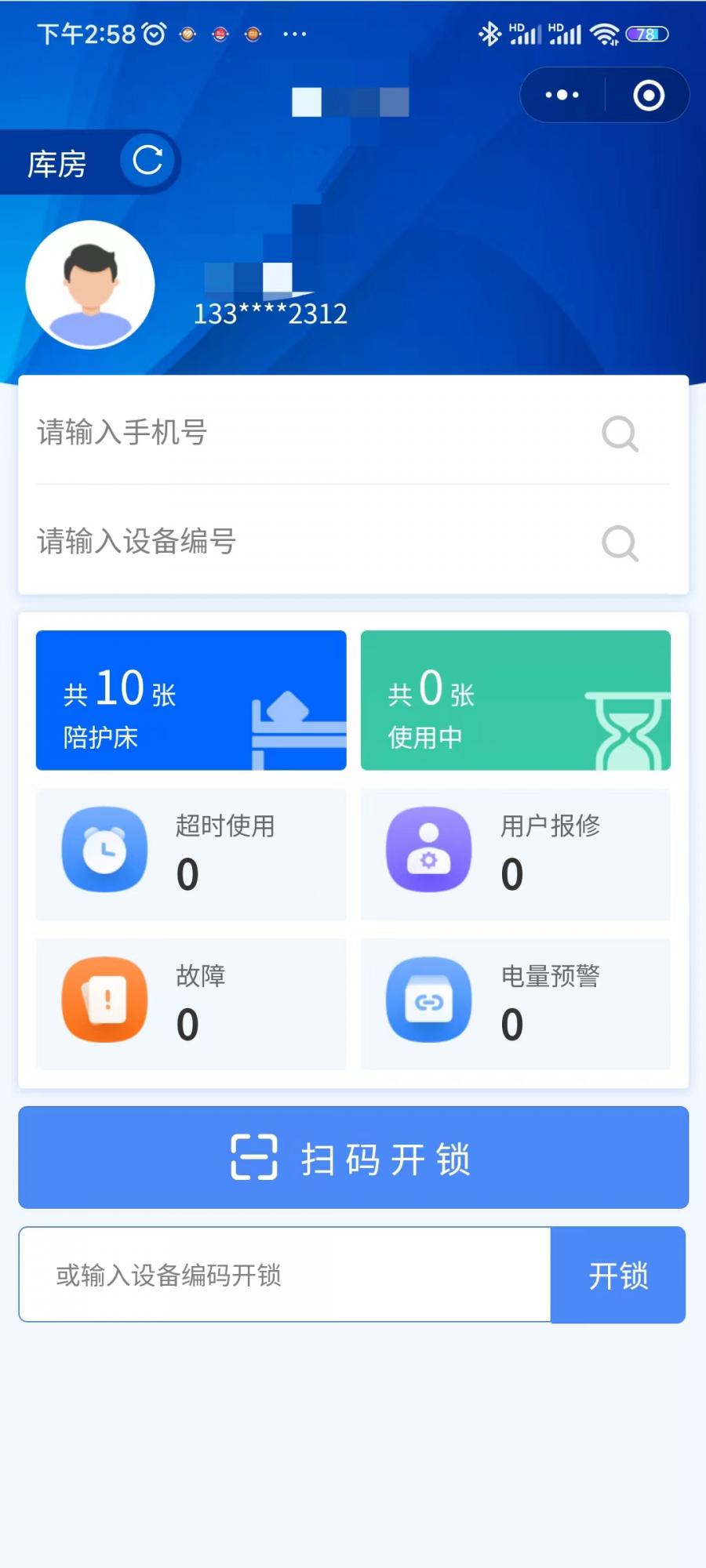Open the mini program more-options menu
706x1568 pixels.
click(x=562, y=95)
